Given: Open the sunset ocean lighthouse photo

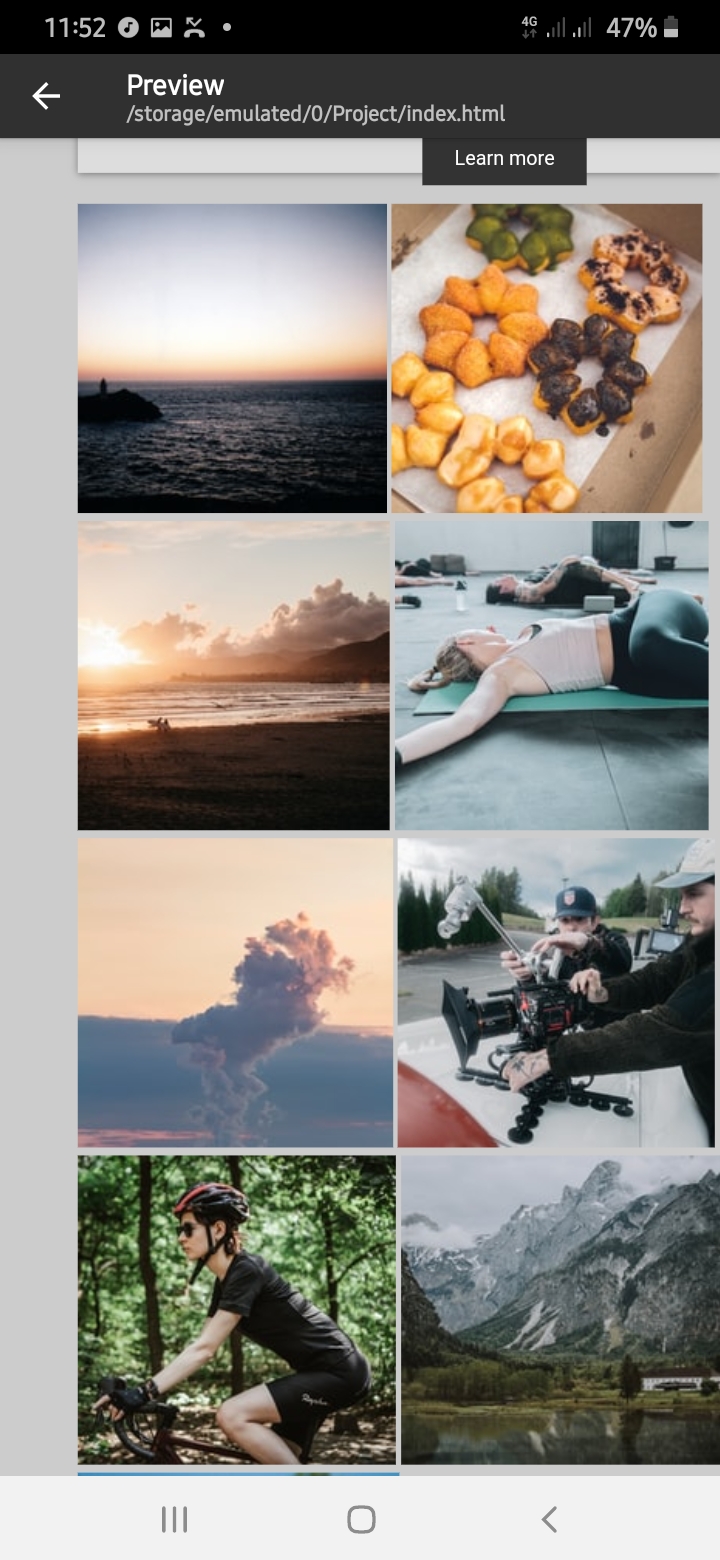Looking at the screenshot, I should [x=232, y=358].
